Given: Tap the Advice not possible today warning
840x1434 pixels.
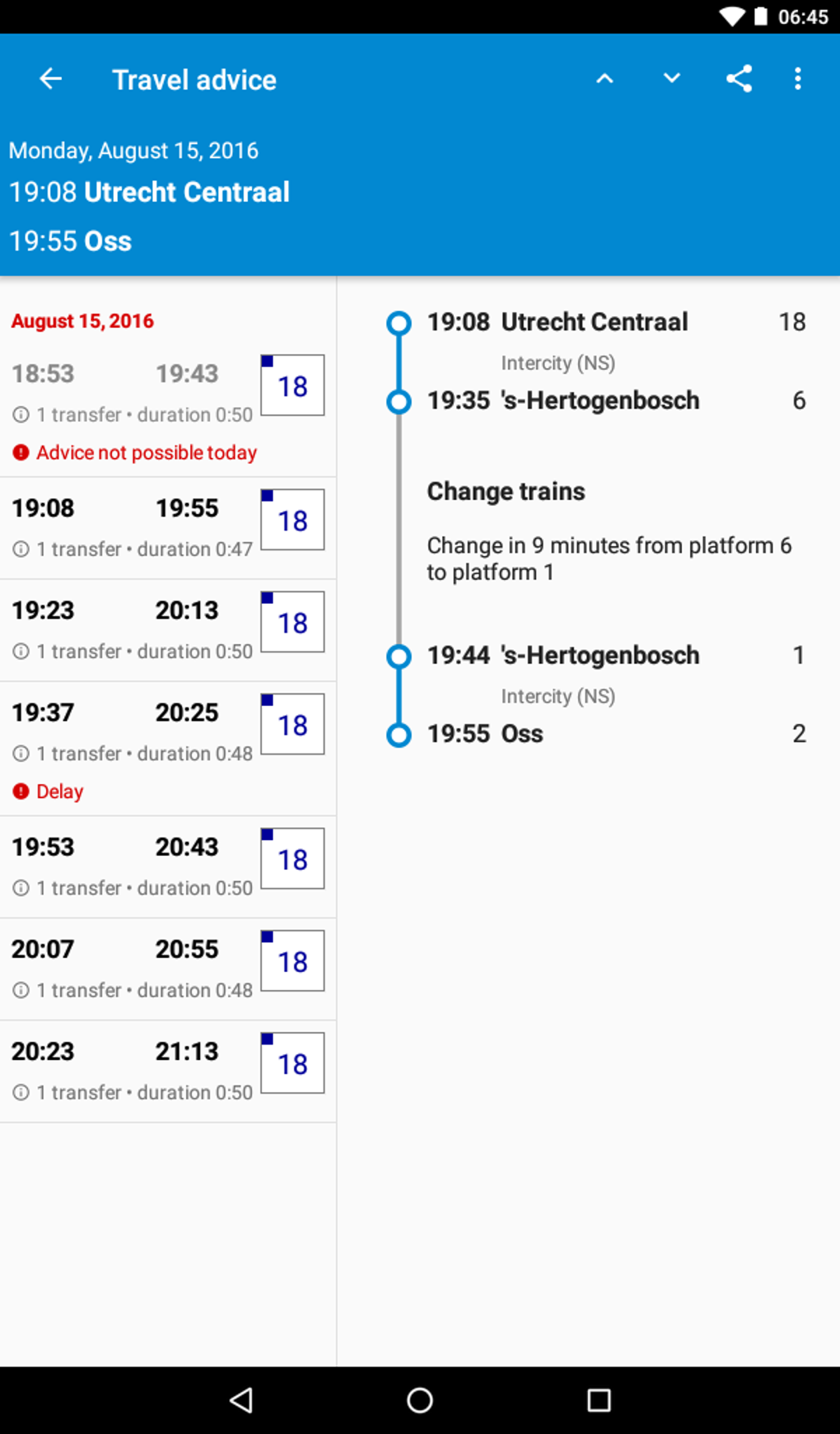Looking at the screenshot, I should (147, 451).
